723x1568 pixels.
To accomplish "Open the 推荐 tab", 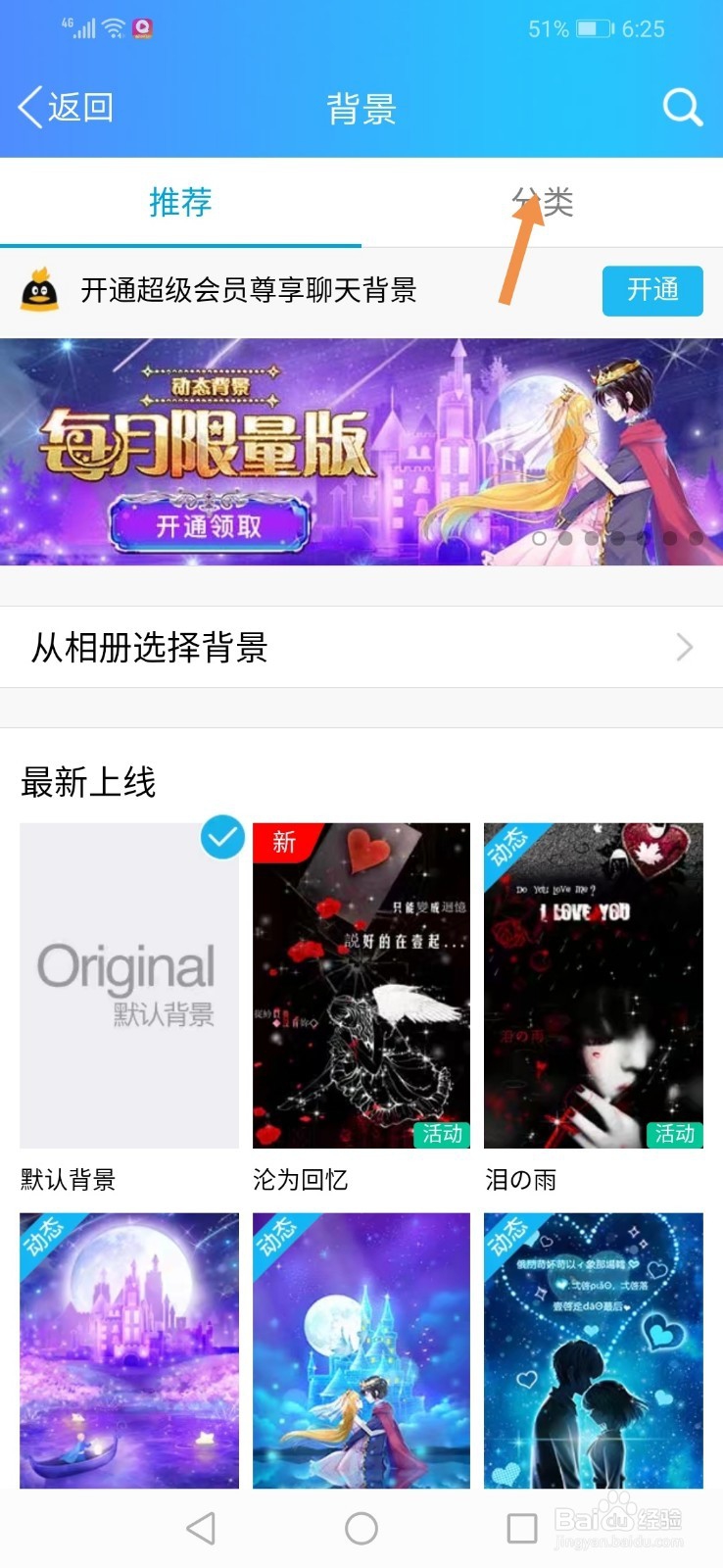I will coord(178,202).
